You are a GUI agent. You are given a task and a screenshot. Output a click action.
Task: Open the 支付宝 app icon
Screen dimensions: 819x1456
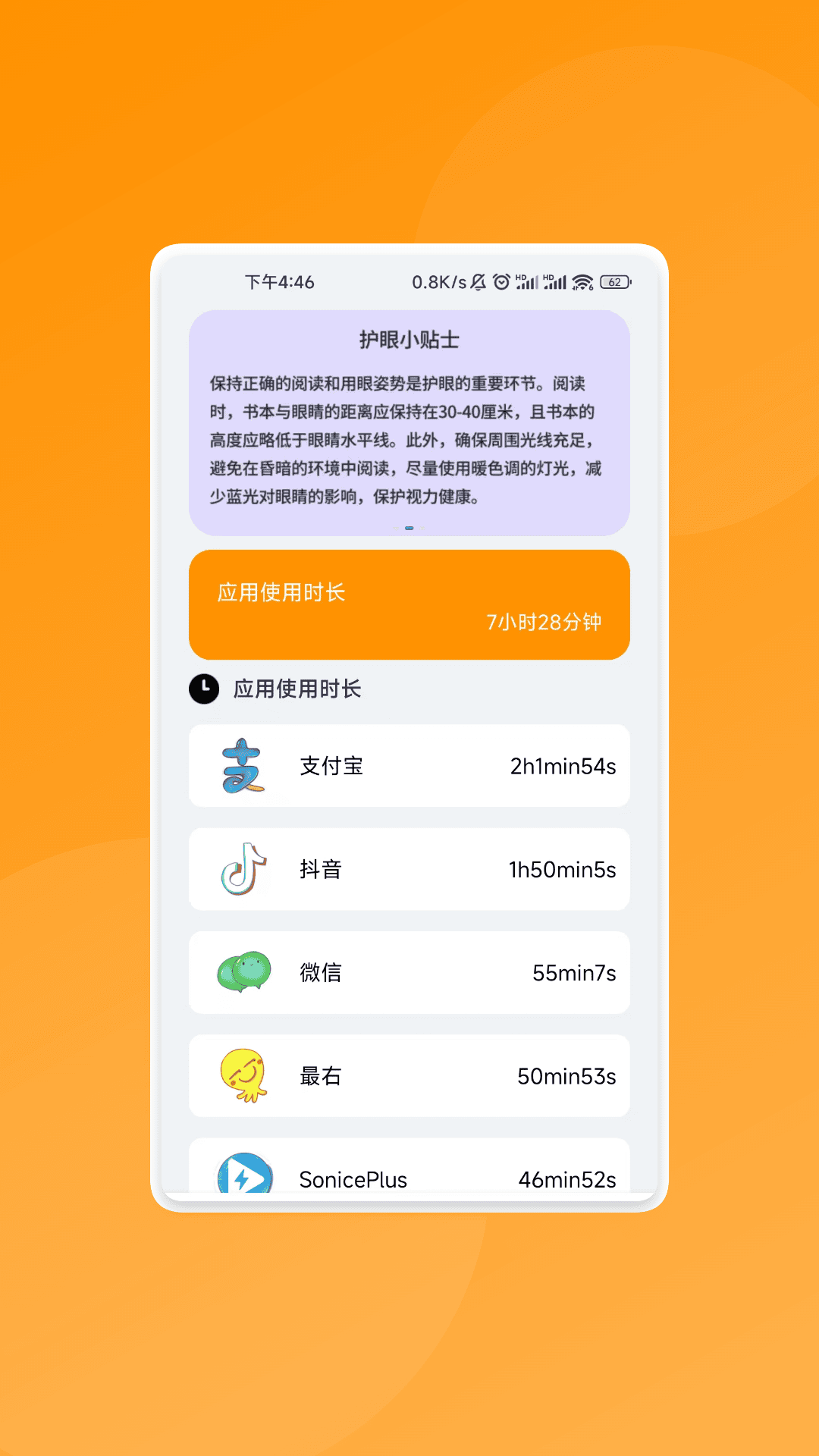click(x=243, y=766)
